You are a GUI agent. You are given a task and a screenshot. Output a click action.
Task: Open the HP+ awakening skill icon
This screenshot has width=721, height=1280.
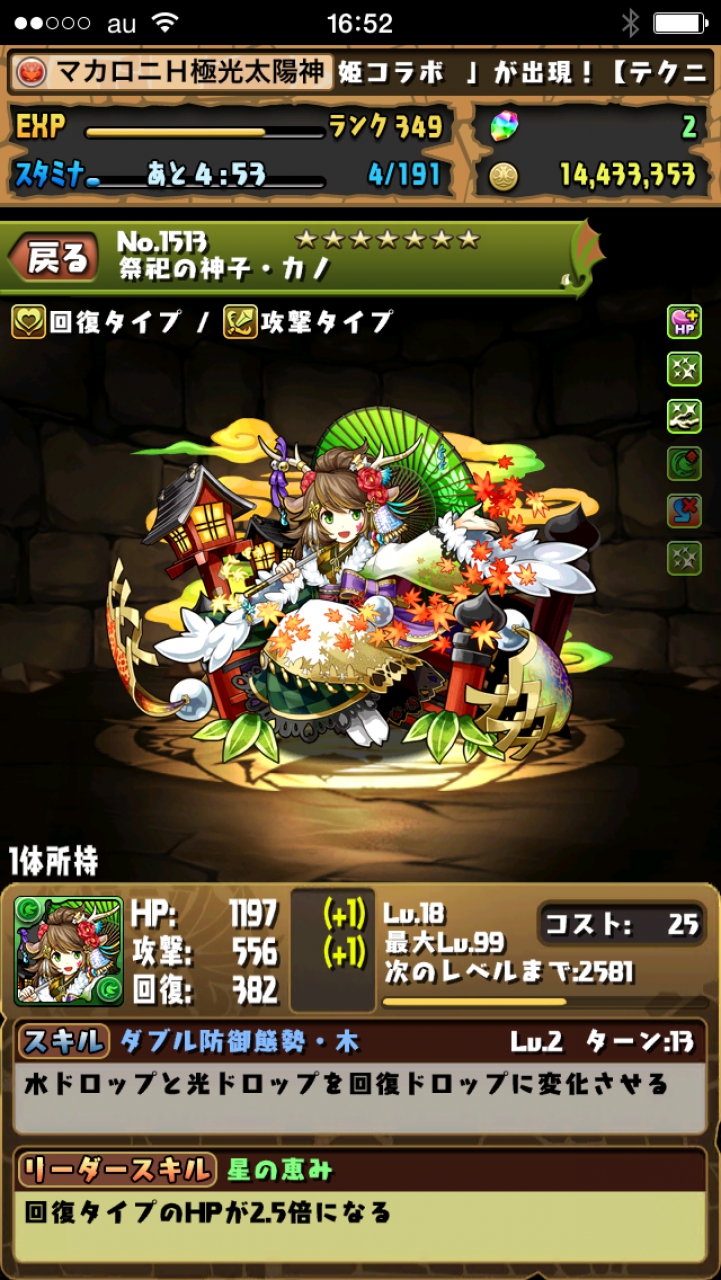(685, 321)
